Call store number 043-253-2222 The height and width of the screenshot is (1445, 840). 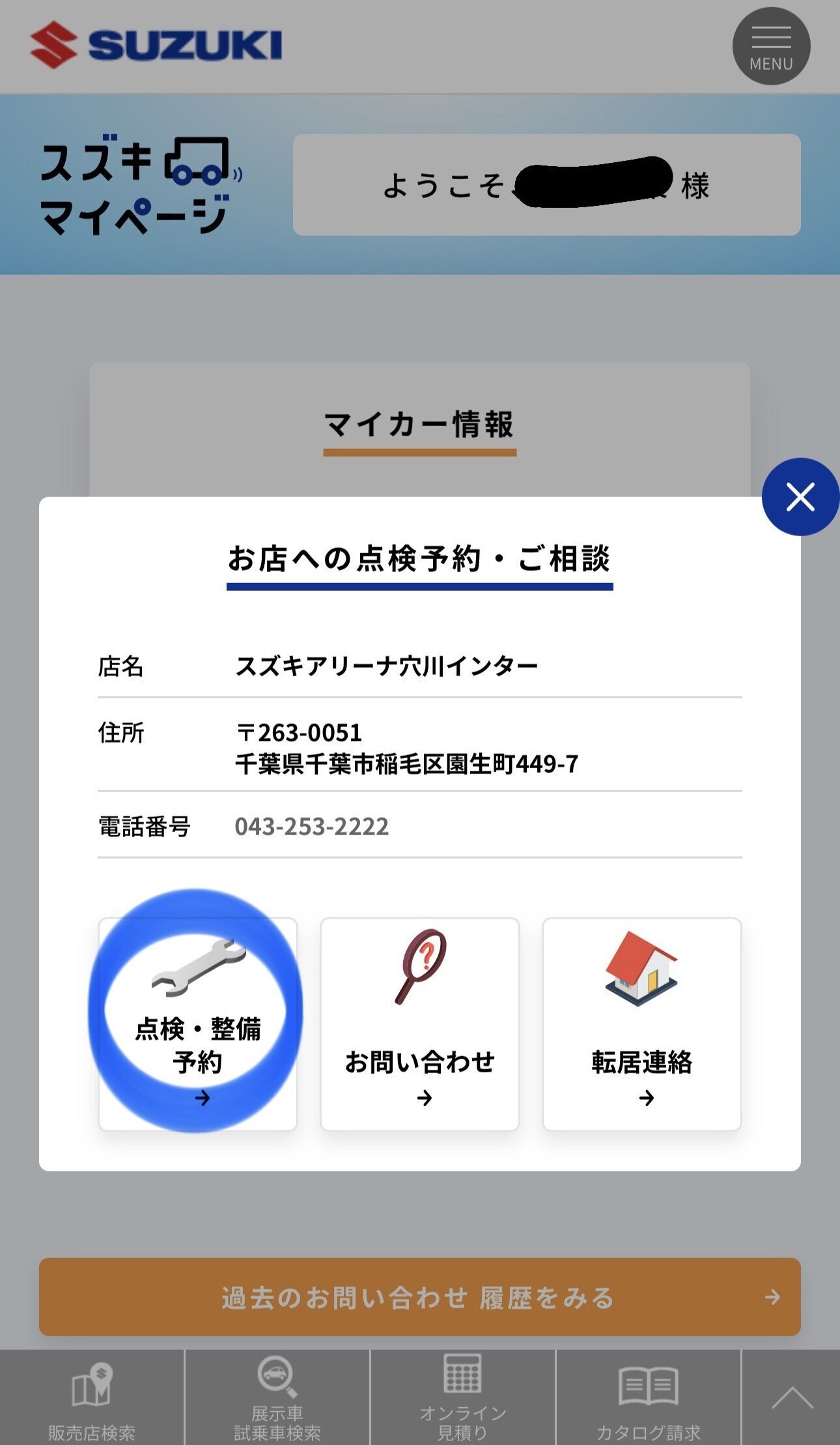click(x=311, y=826)
